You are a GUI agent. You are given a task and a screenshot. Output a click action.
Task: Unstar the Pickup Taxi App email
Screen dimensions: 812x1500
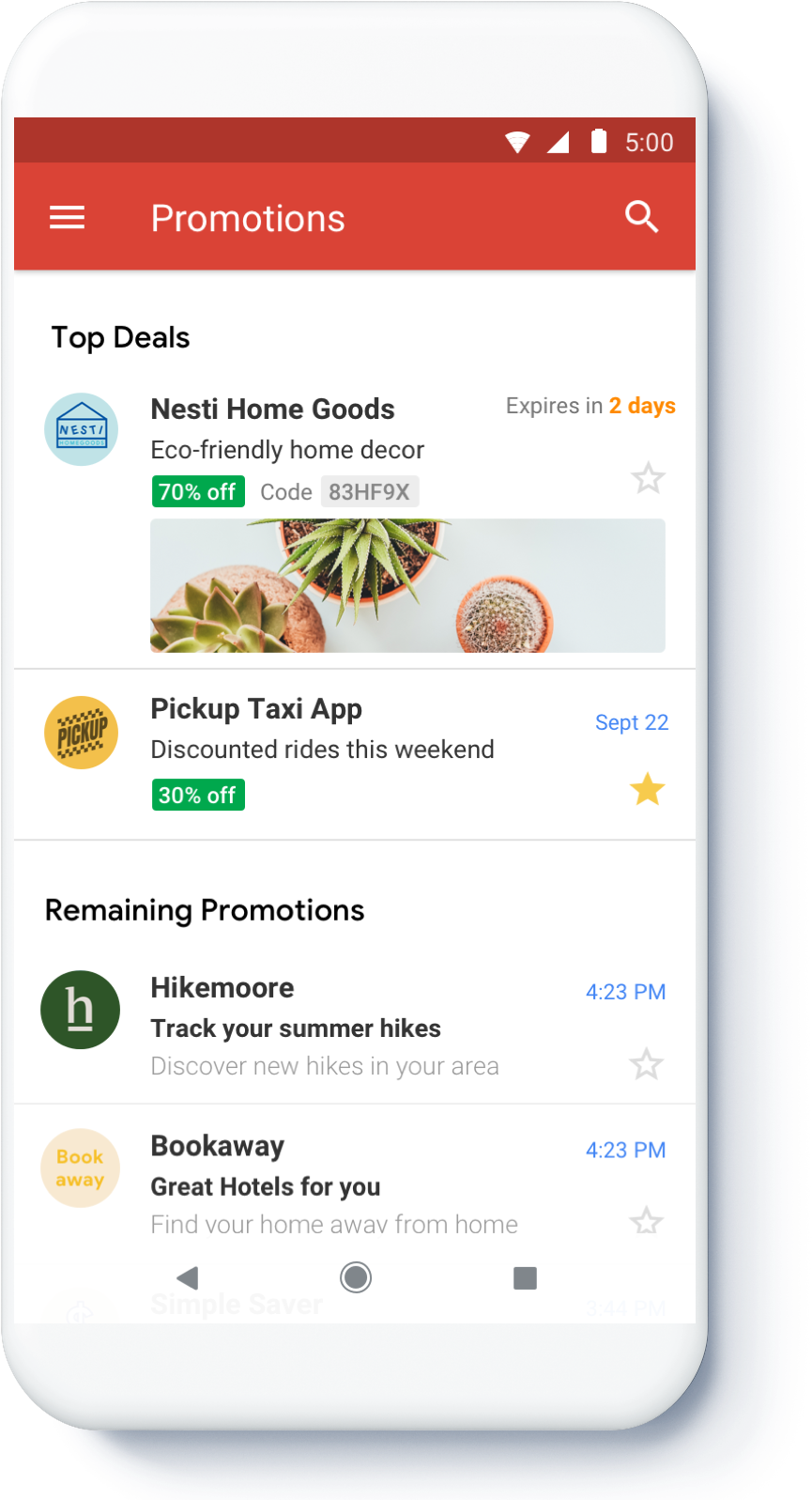point(647,789)
